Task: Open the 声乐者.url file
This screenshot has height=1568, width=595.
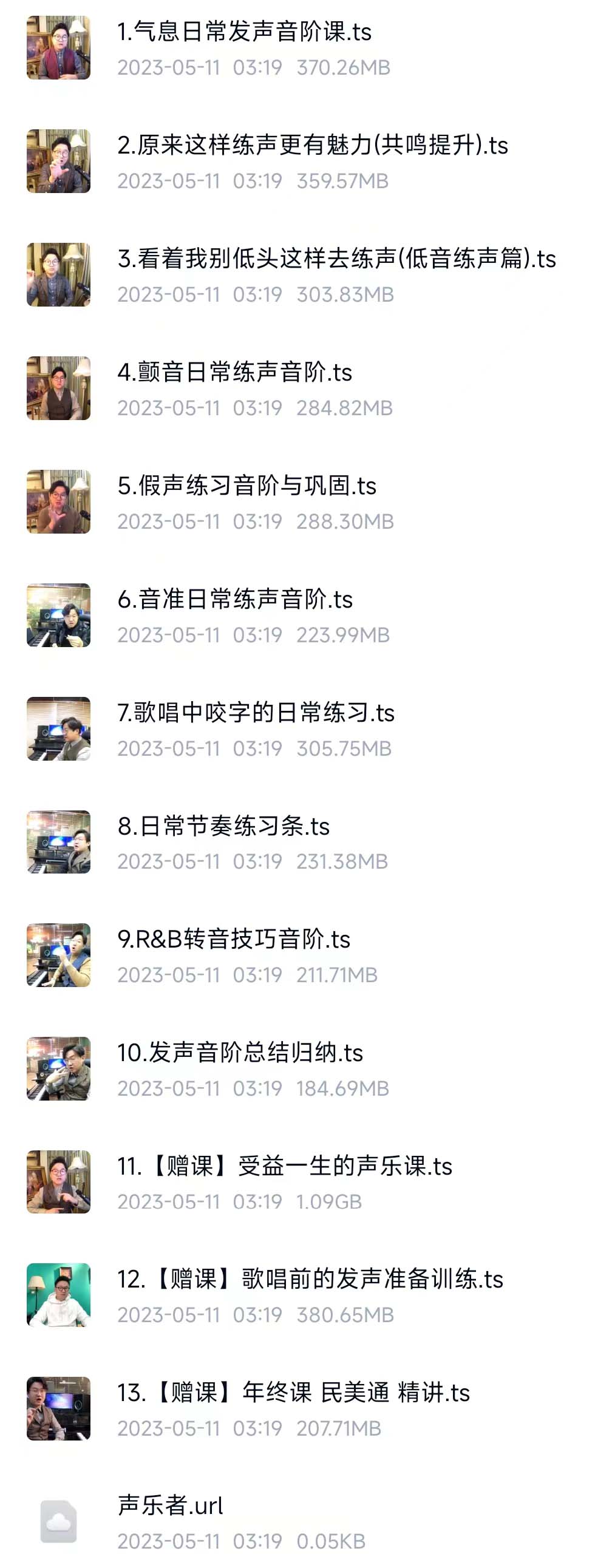Action: [171, 1506]
